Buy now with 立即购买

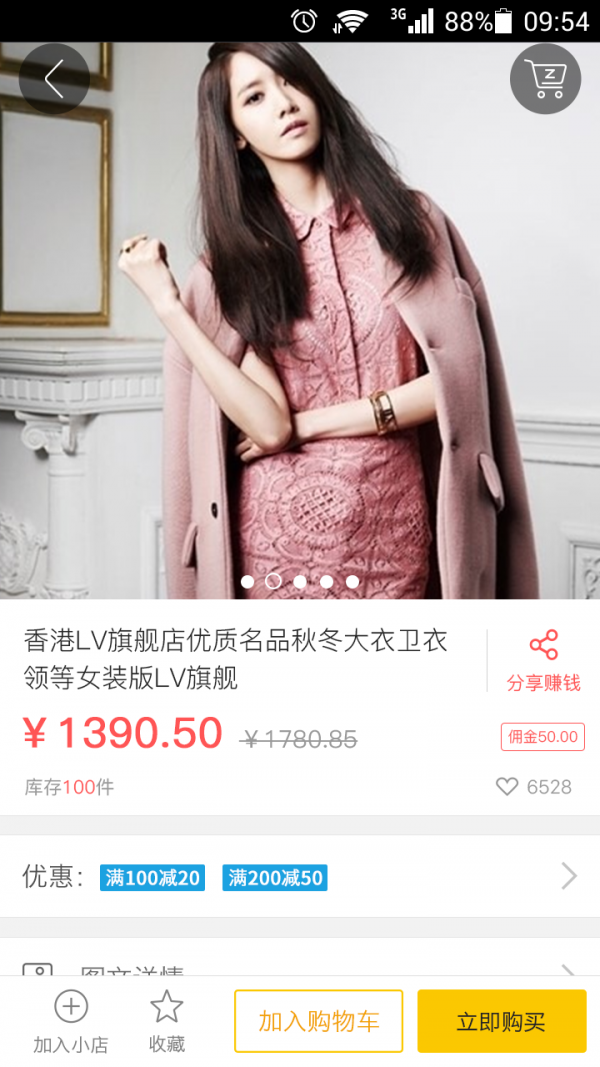[501, 1021]
